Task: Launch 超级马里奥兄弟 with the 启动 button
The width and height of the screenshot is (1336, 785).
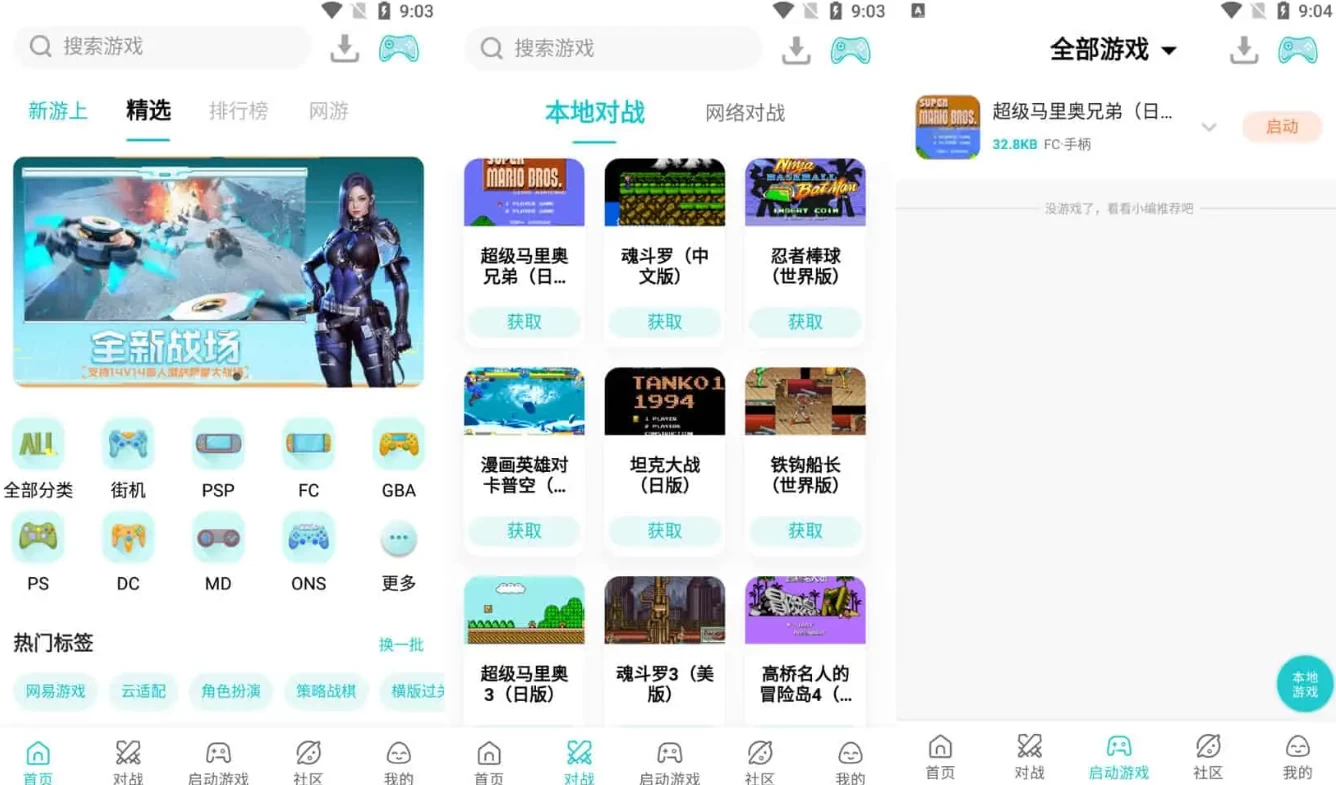Action: (x=1281, y=127)
